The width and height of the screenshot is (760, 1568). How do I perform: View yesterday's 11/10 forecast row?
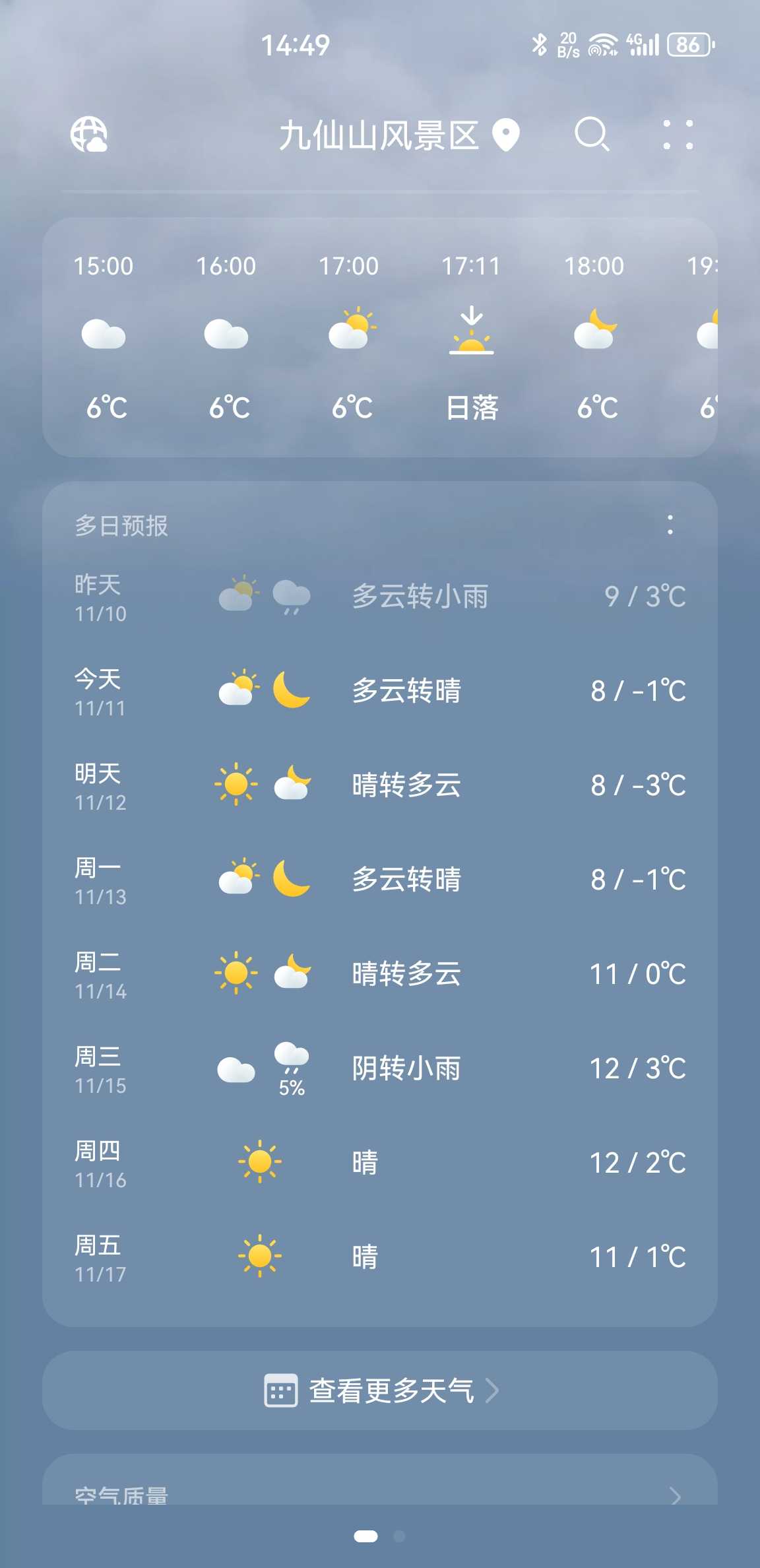(380, 597)
